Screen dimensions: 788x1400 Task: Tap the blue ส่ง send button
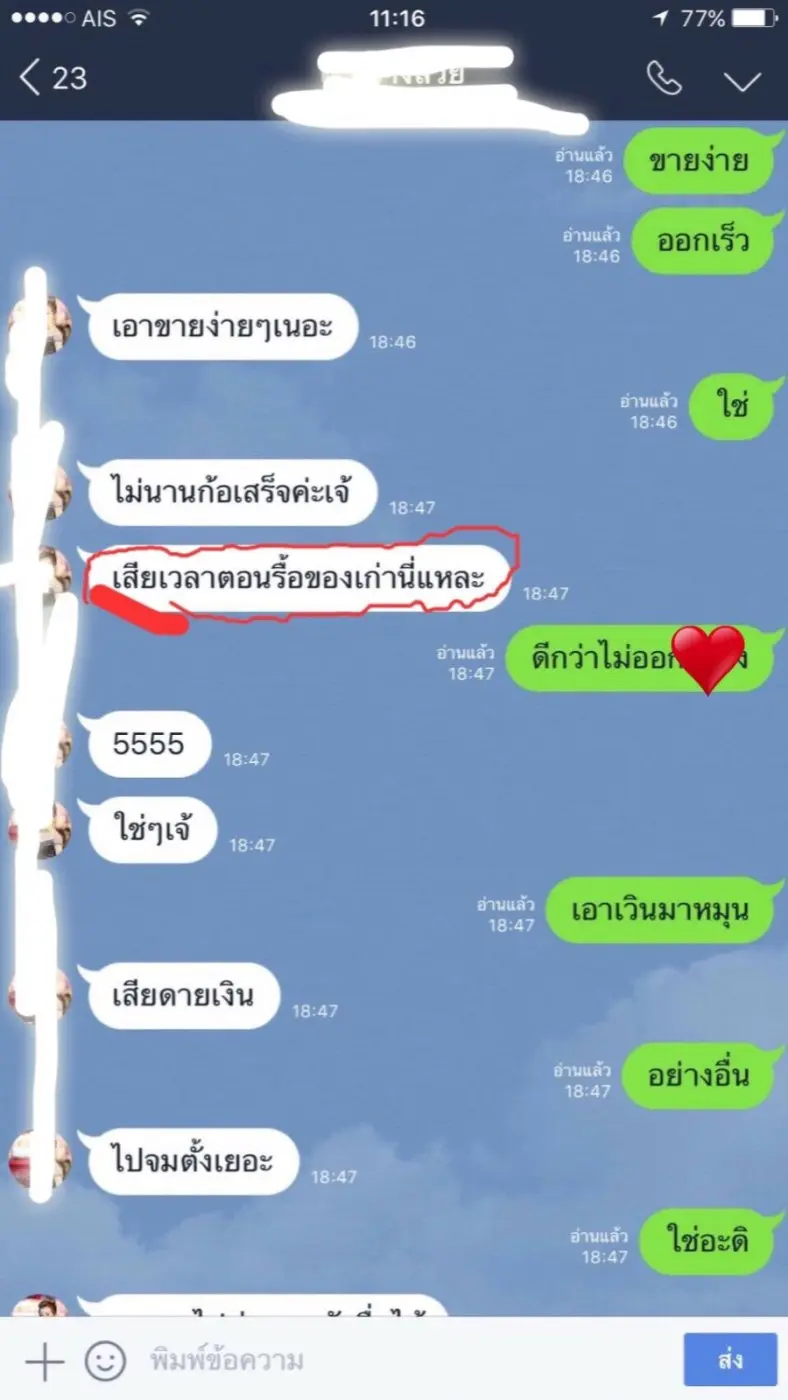[x=729, y=1360]
